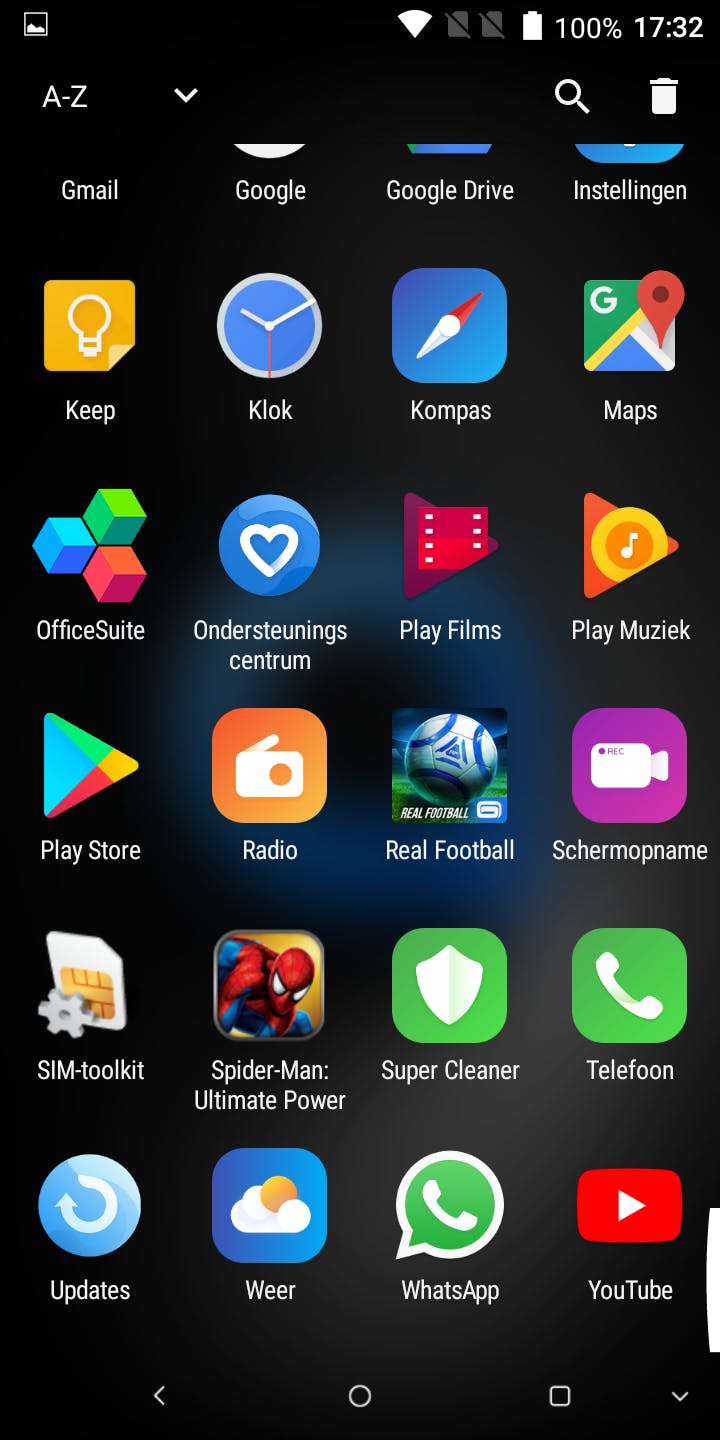Open Play Muziek
The height and width of the screenshot is (1440, 720).
click(x=630, y=546)
